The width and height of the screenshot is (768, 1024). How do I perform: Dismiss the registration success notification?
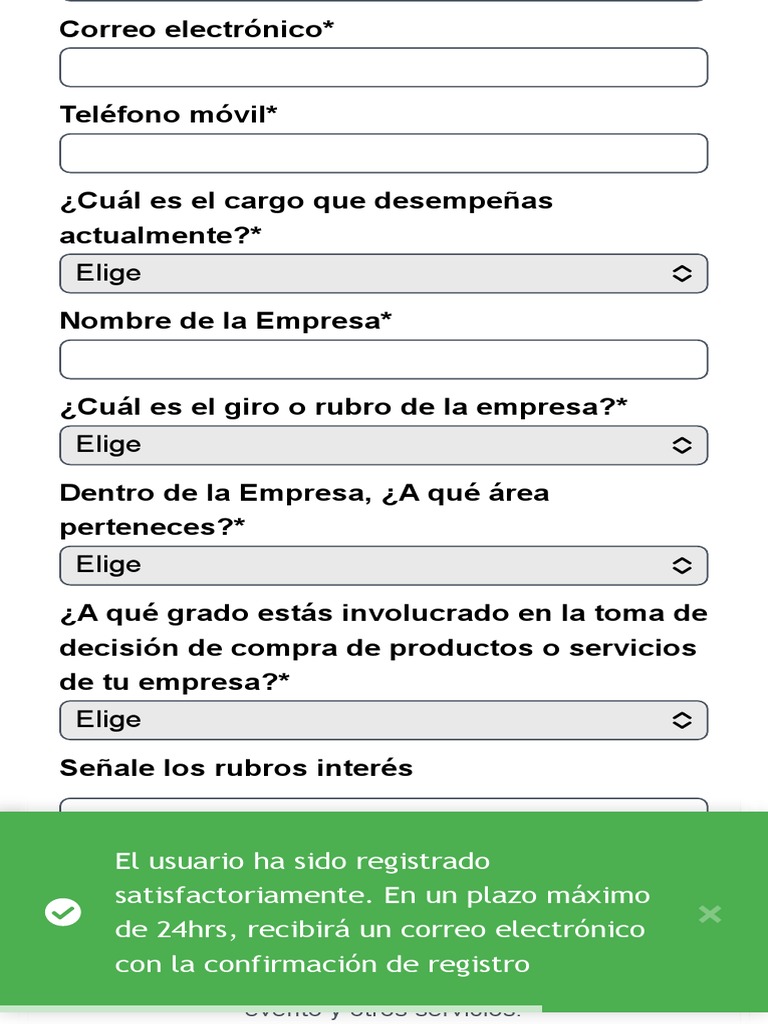(710, 913)
